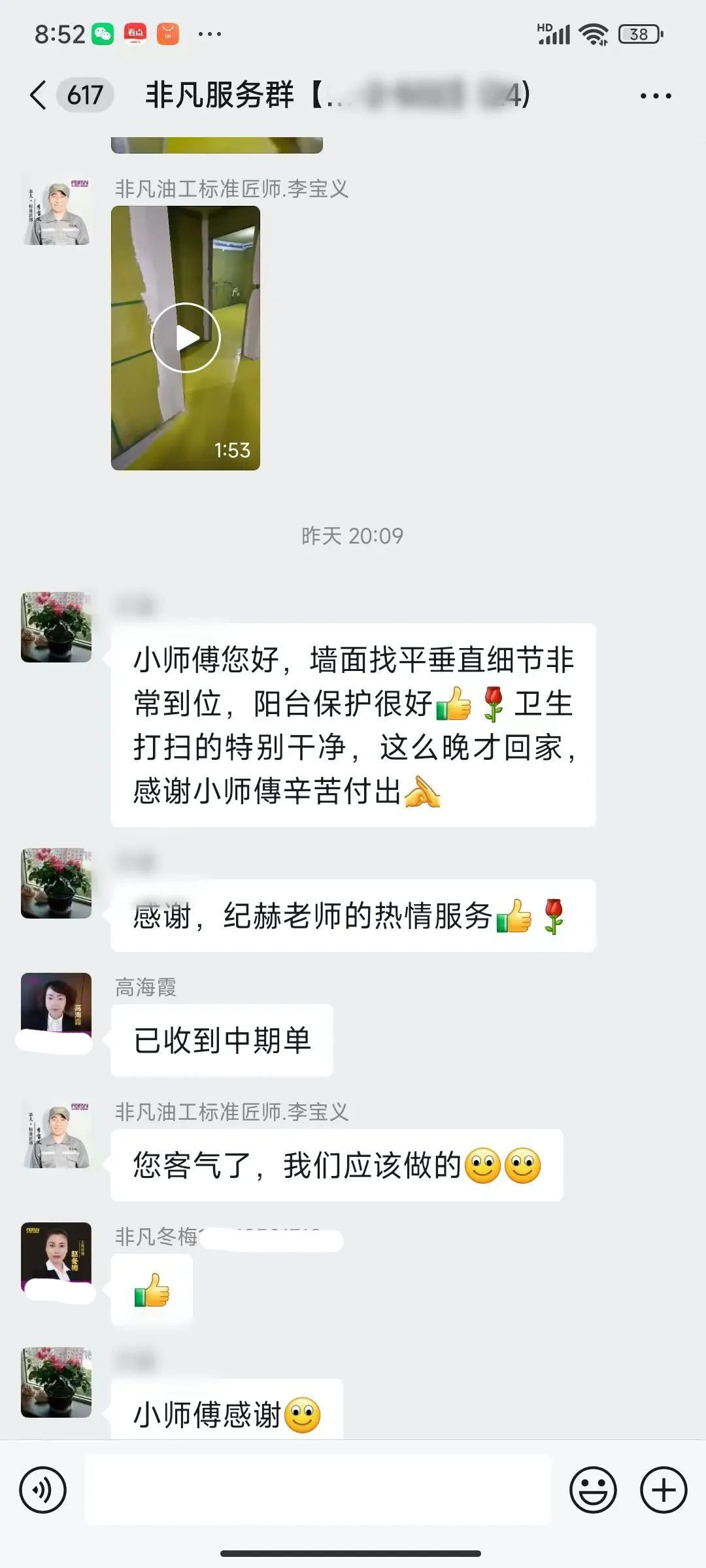Open group chat info menu
Image resolution: width=706 pixels, height=1568 pixels.
tap(656, 96)
